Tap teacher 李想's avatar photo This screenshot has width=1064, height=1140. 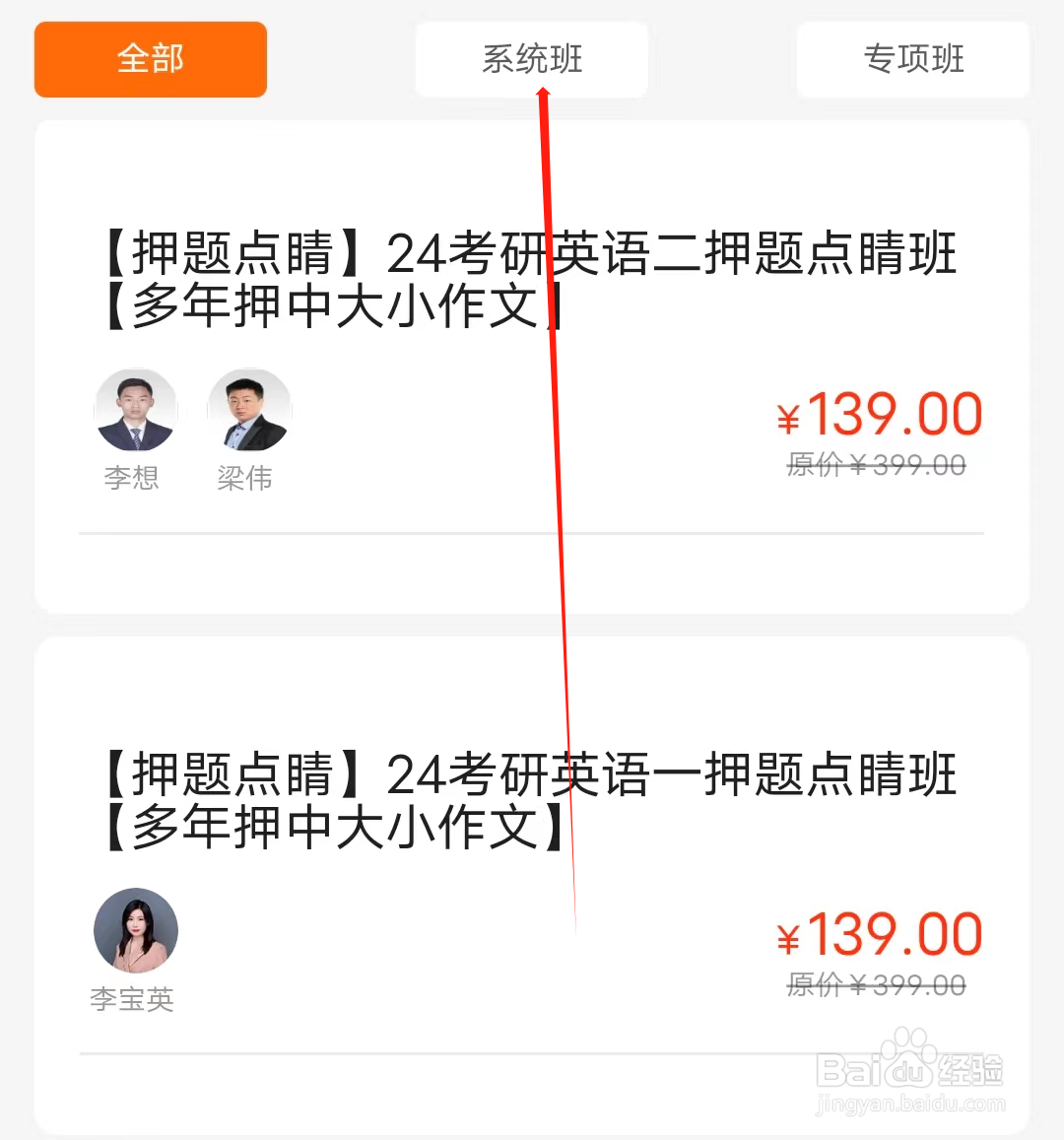pos(136,409)
